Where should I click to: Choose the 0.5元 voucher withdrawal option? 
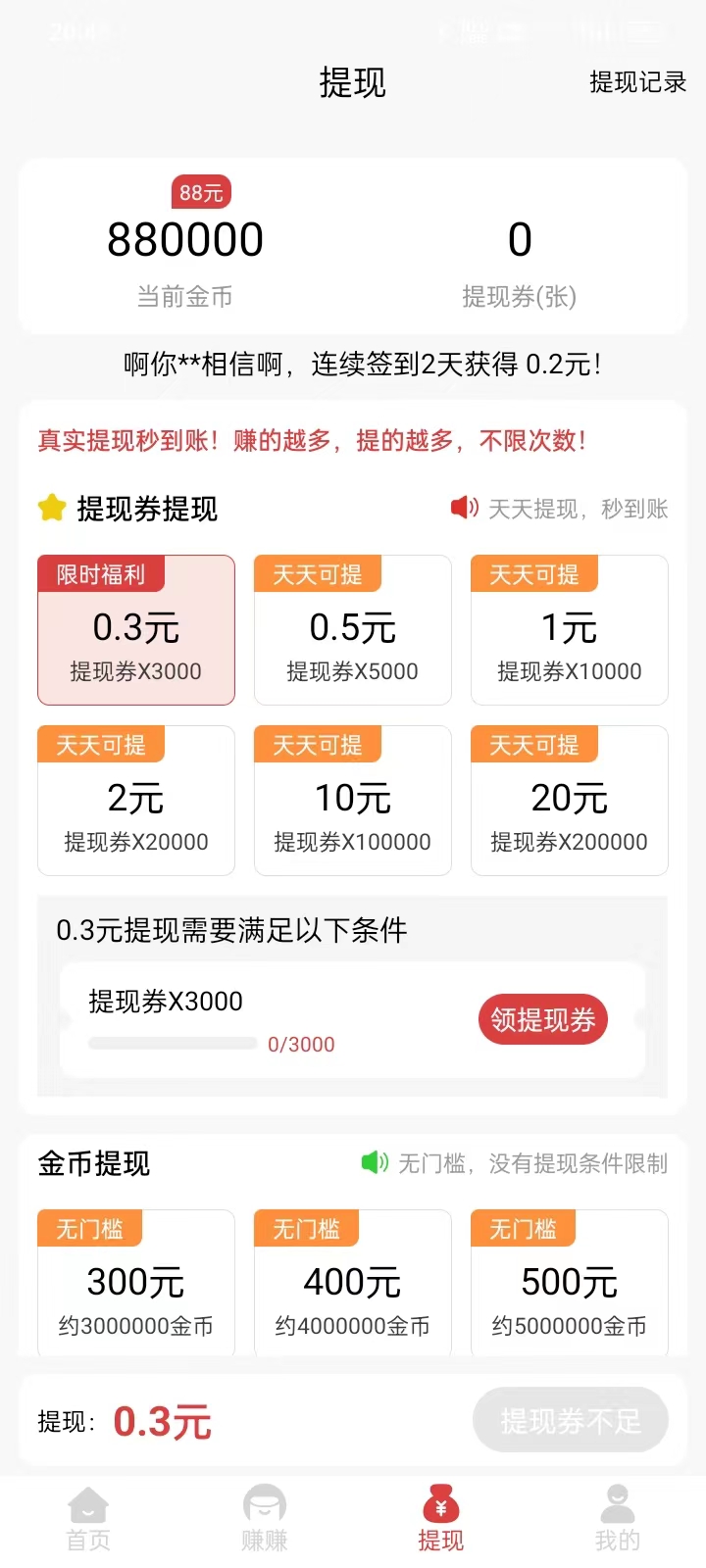tap(353, 630)
